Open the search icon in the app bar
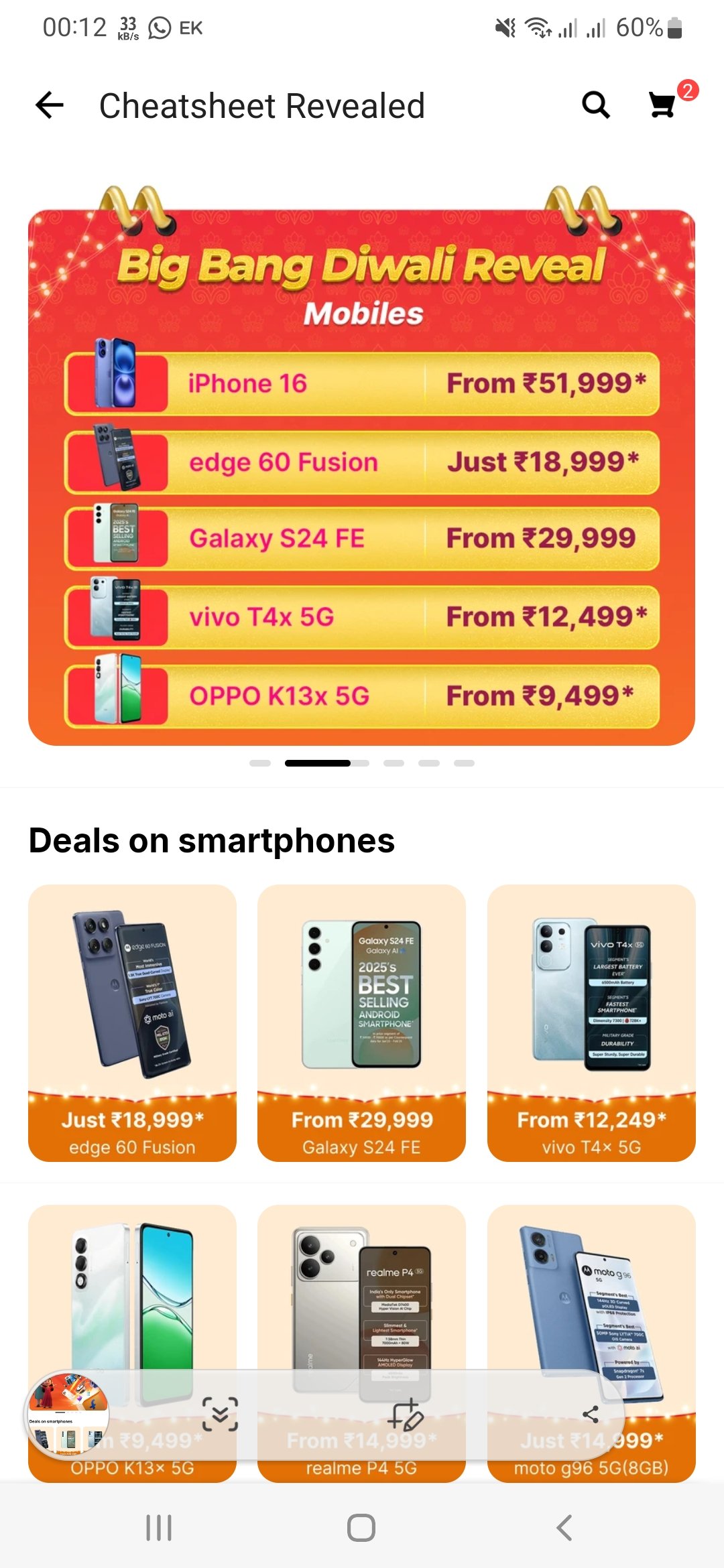This screenshot has height=1568, width=724. pyautogui.click(x=595, y=105)
